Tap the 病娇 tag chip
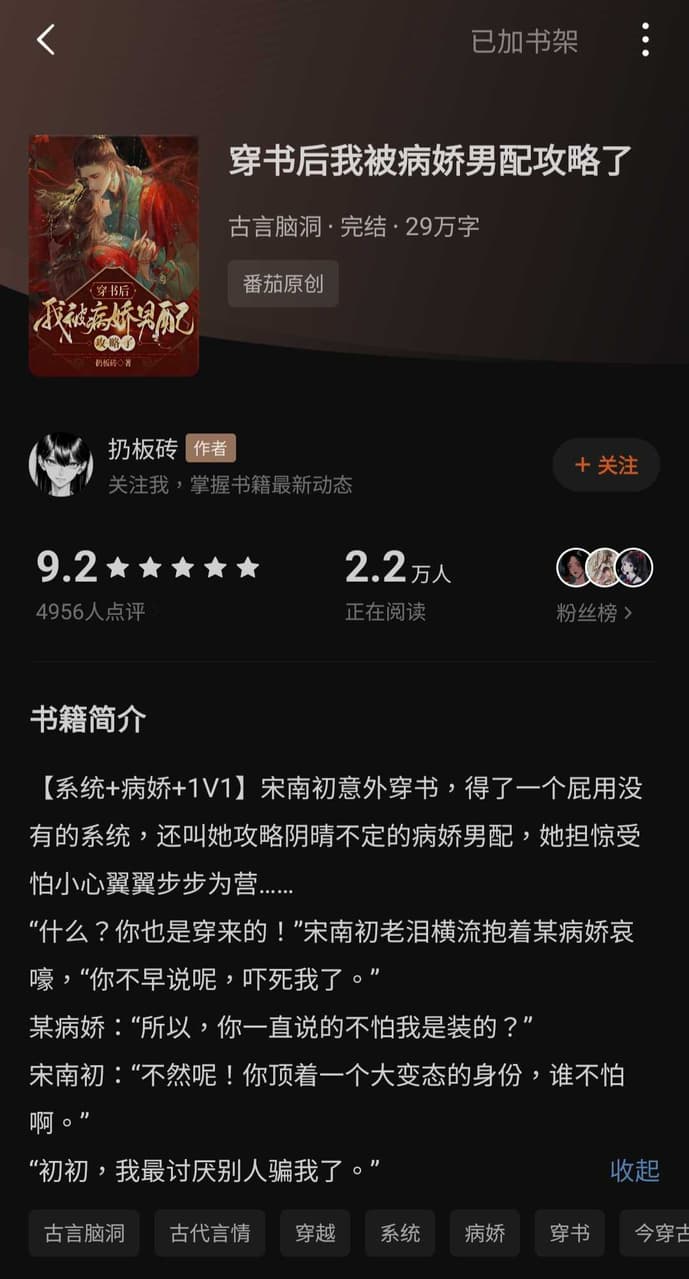 (485, 1233)
